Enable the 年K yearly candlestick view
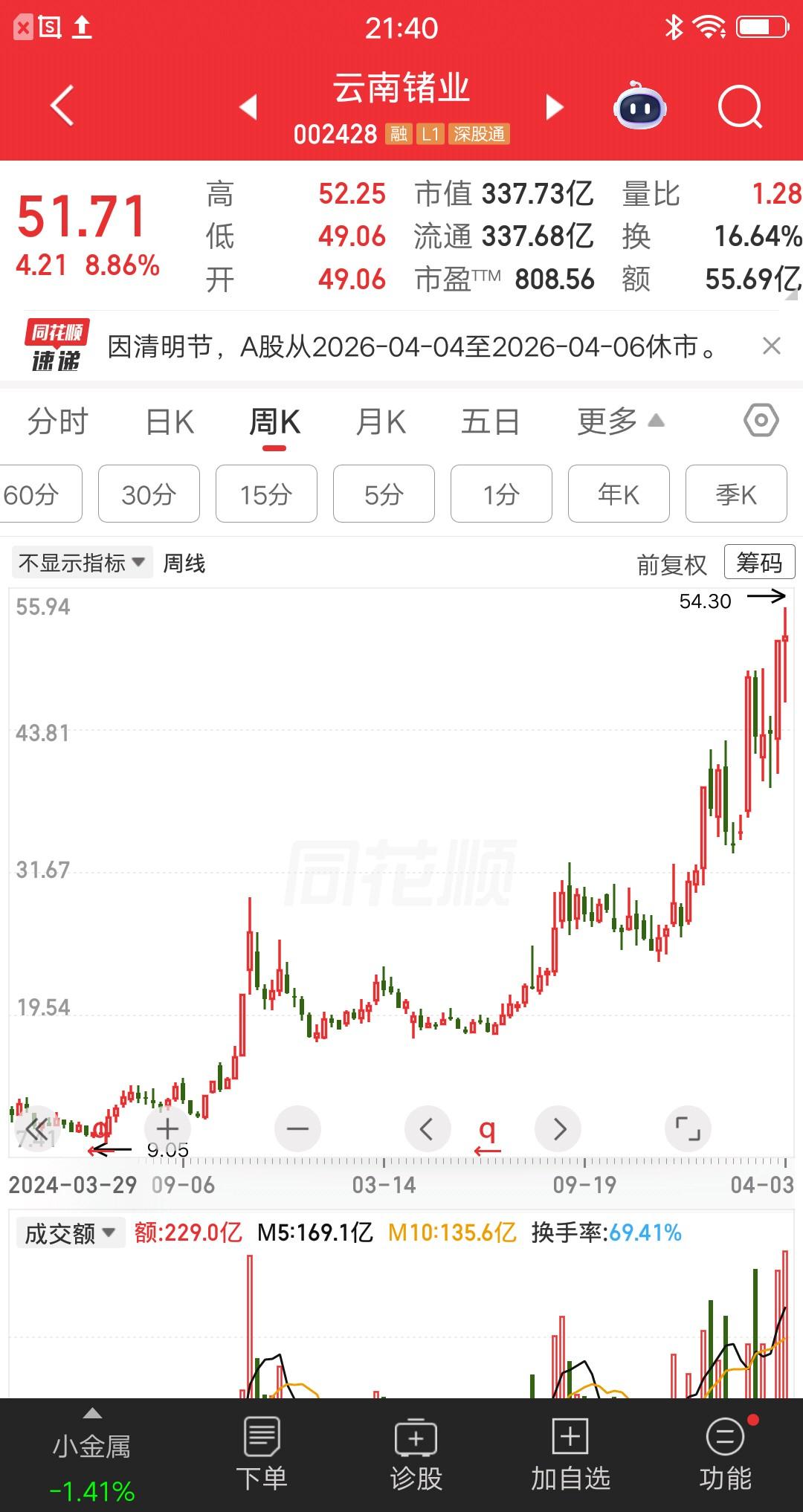Viewport: 803px width, 1512px height. click(619, 494)
